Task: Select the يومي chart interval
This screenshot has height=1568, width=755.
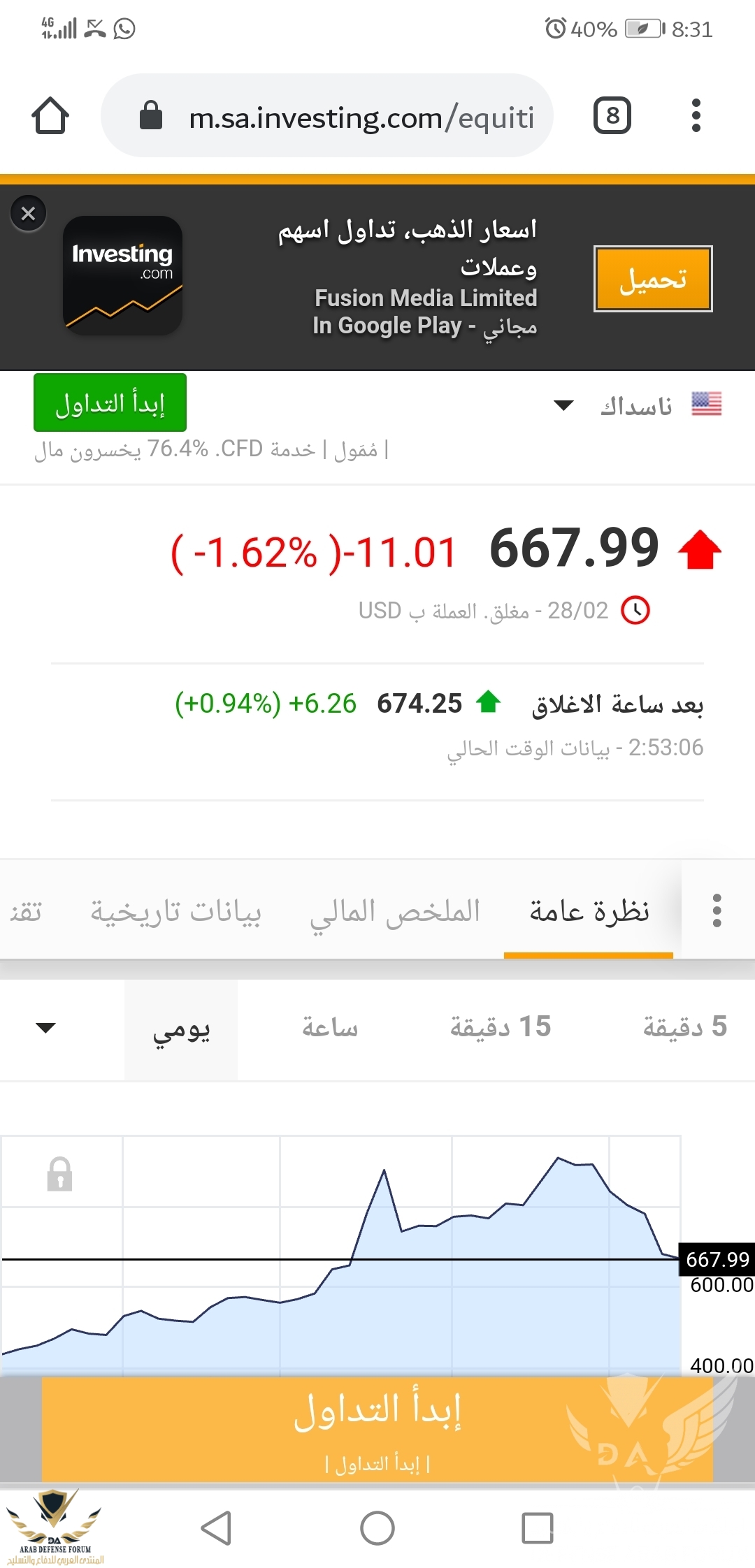Action: pos(181,1030)
